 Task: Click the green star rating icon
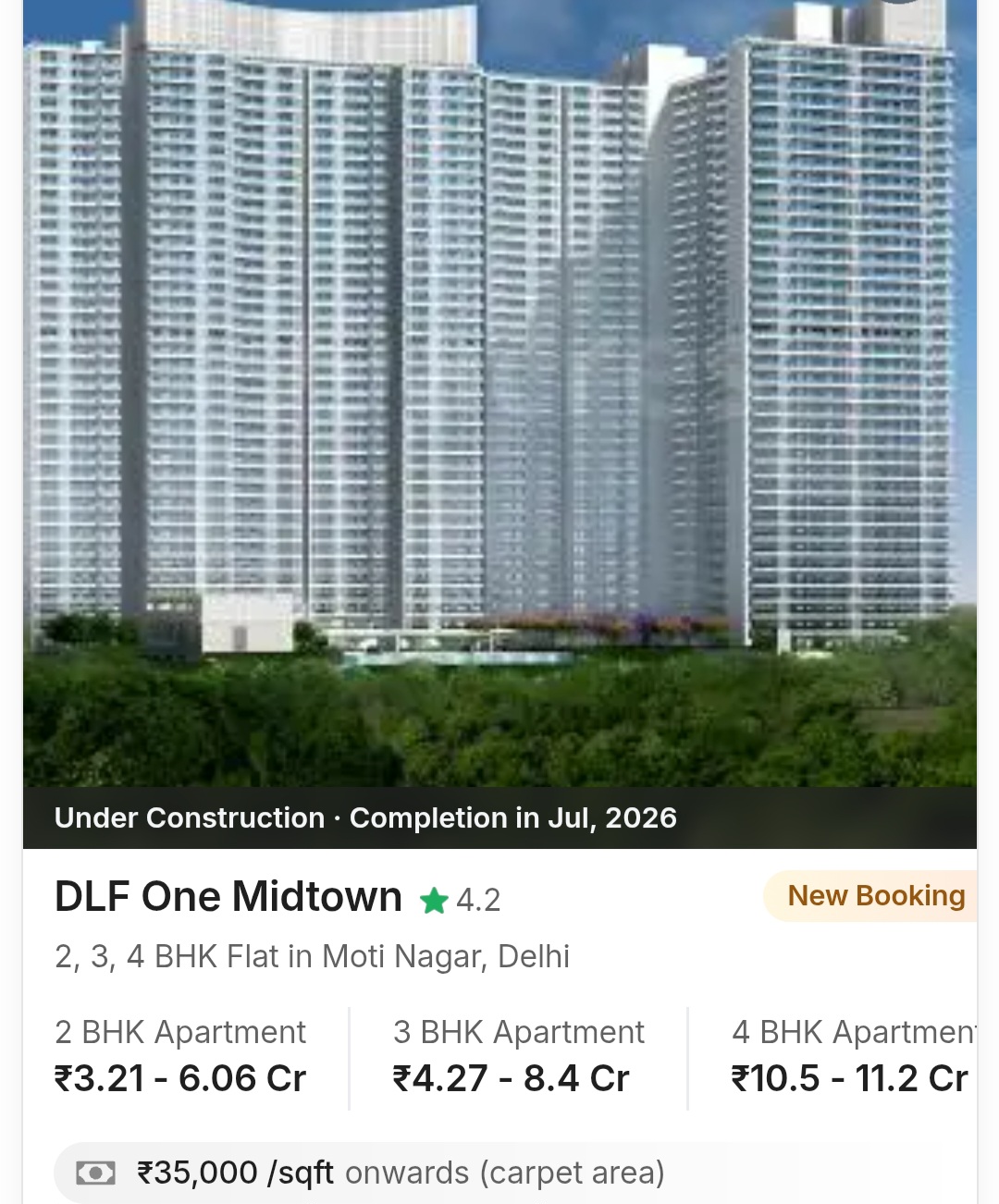click(435, 898)
